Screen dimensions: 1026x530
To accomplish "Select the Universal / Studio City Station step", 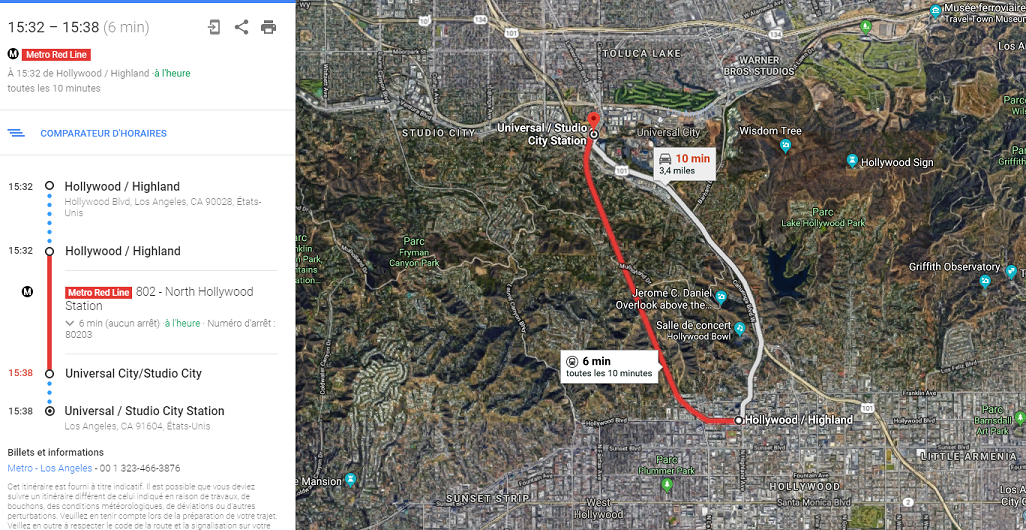I will point(144,411).
